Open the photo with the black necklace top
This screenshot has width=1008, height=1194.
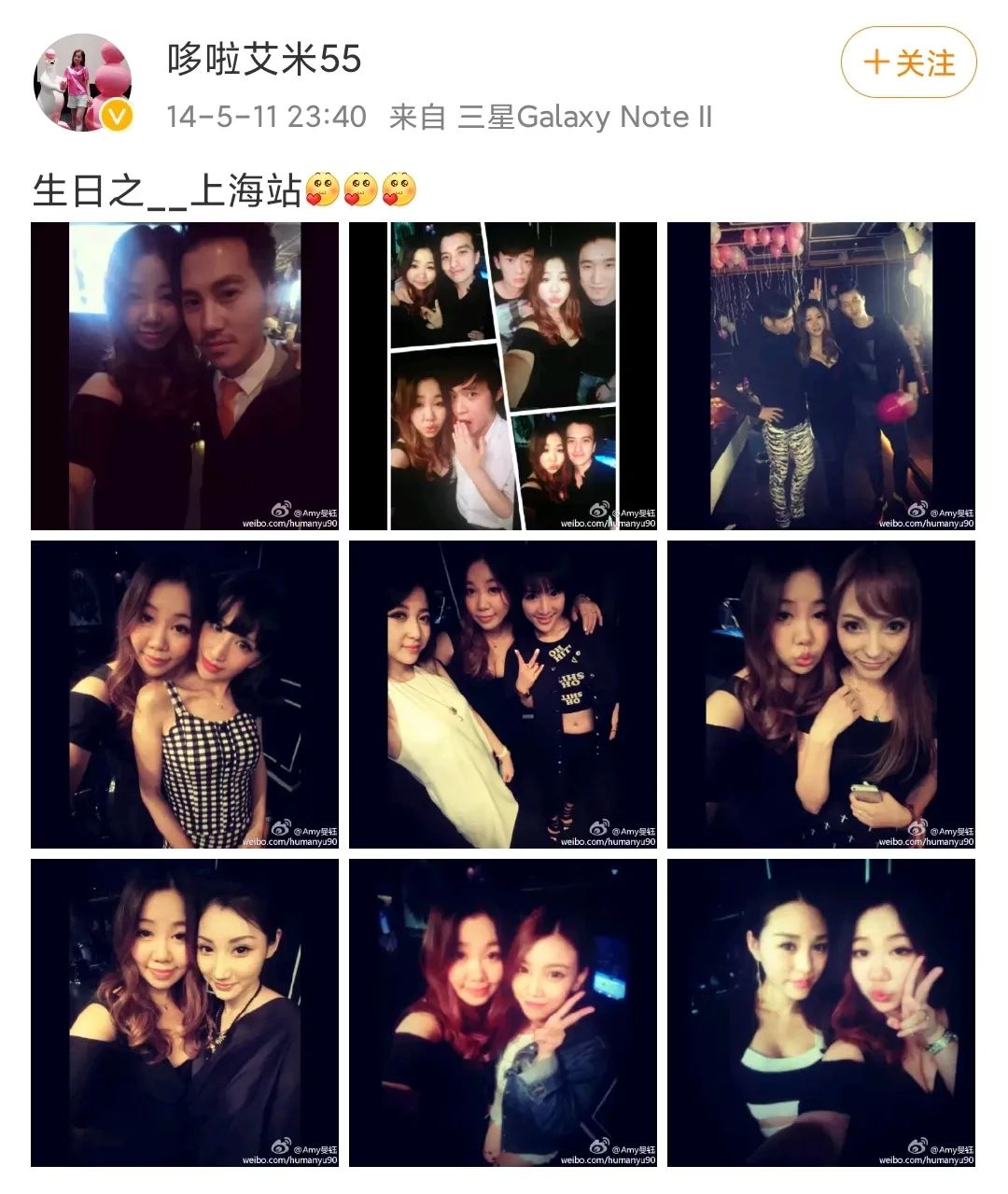[185, 1013]
